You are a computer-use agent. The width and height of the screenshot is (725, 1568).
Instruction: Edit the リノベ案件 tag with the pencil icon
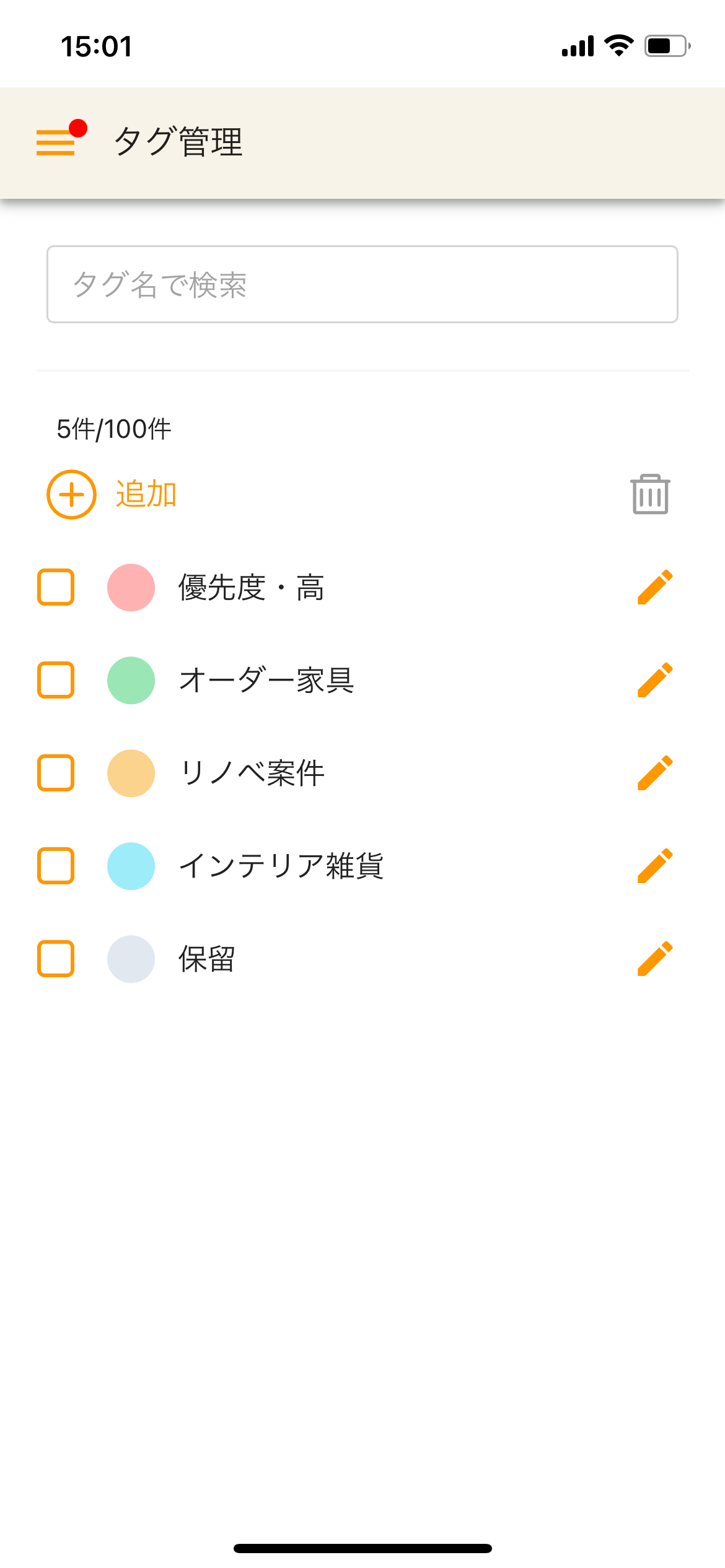pos(656,772)
